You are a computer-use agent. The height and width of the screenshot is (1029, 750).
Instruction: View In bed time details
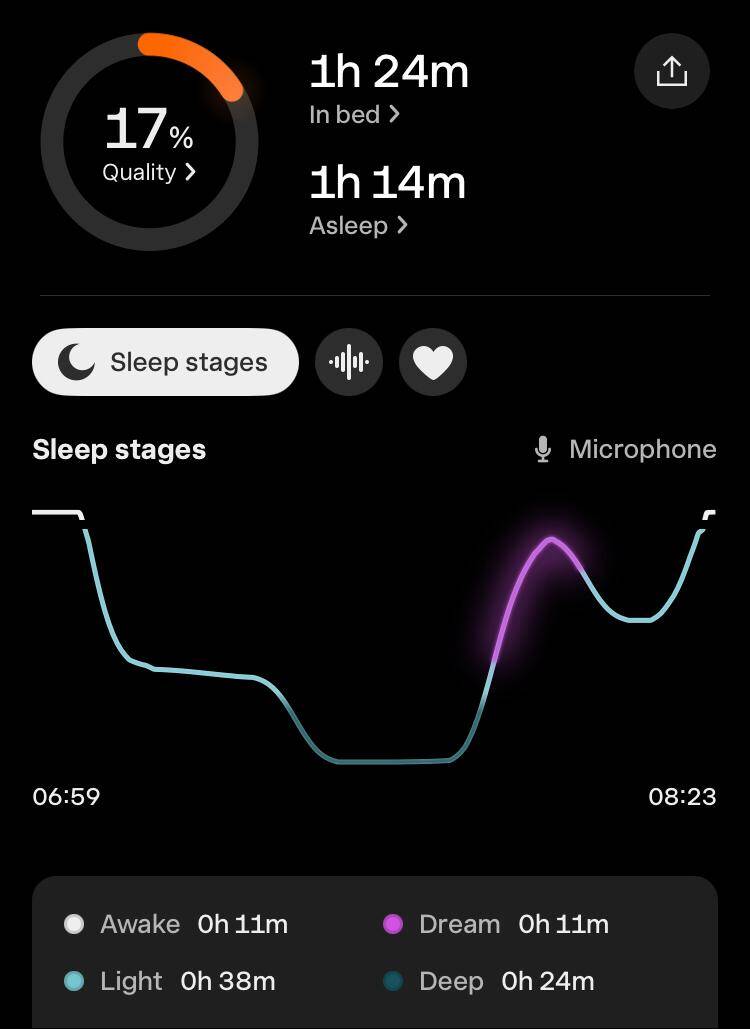click(x=354, y=115)
